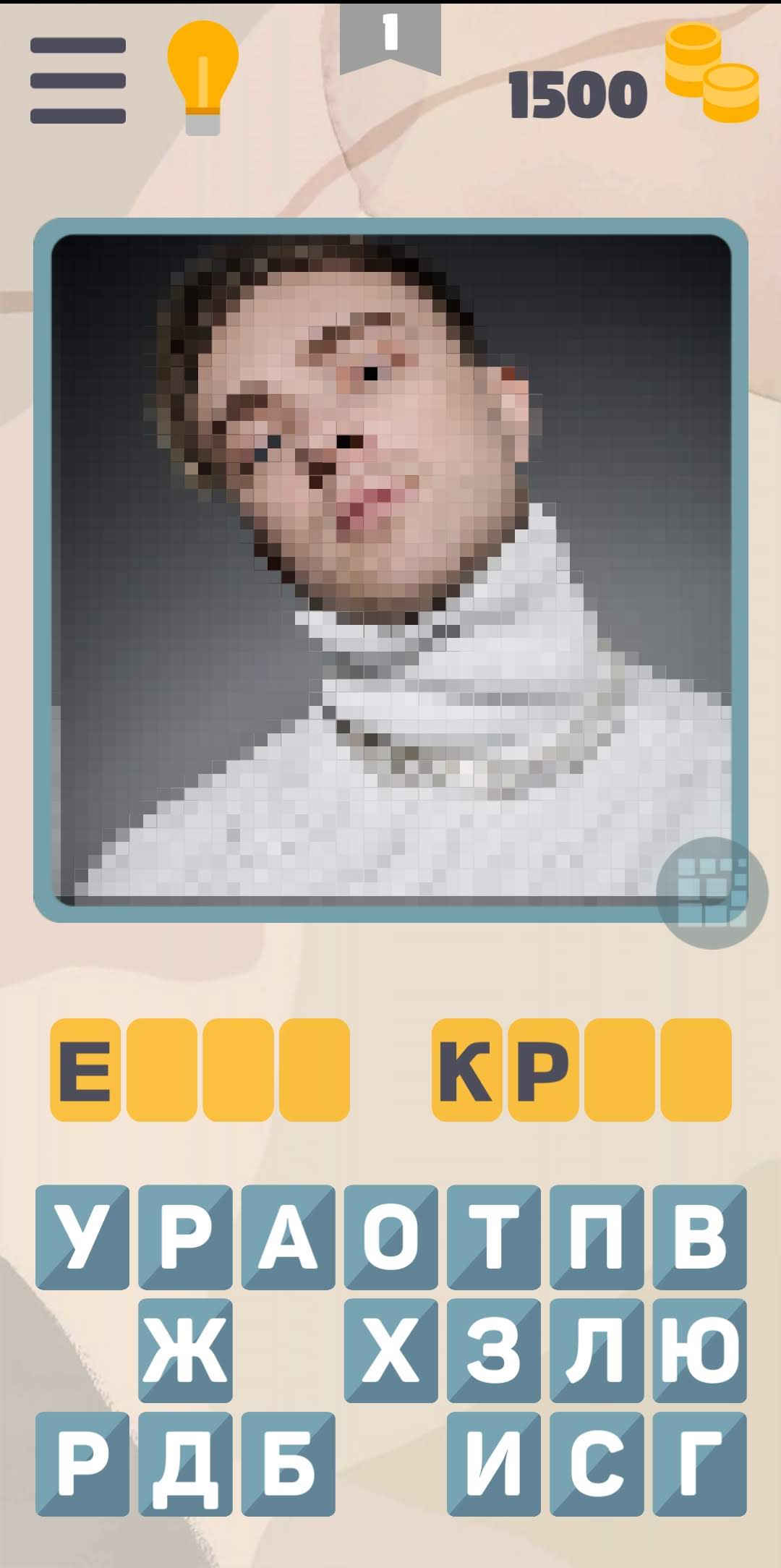Pick the letter Л tile
781x1568 pixels.
point(597,1350)
